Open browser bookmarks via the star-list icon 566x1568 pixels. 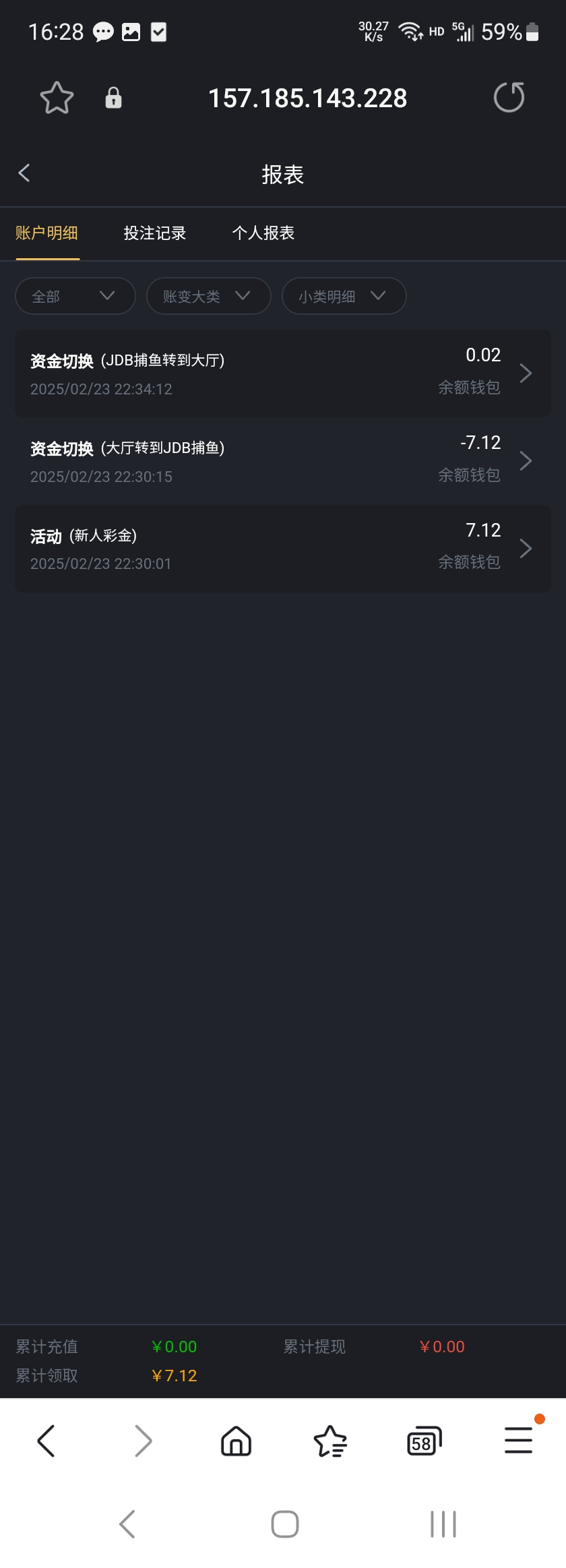point(329,1441)
